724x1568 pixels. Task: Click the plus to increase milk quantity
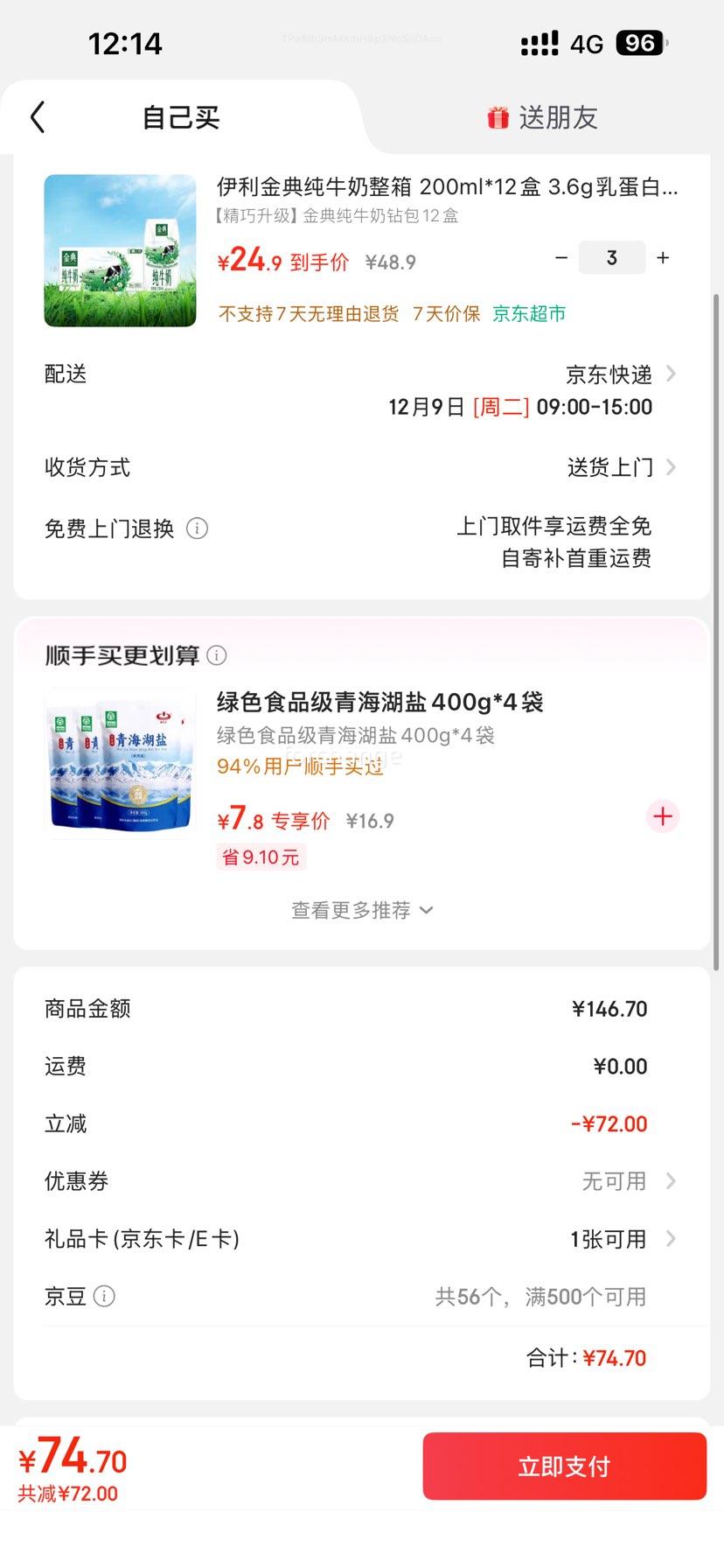pyautogui.click(x=662, y=257)
